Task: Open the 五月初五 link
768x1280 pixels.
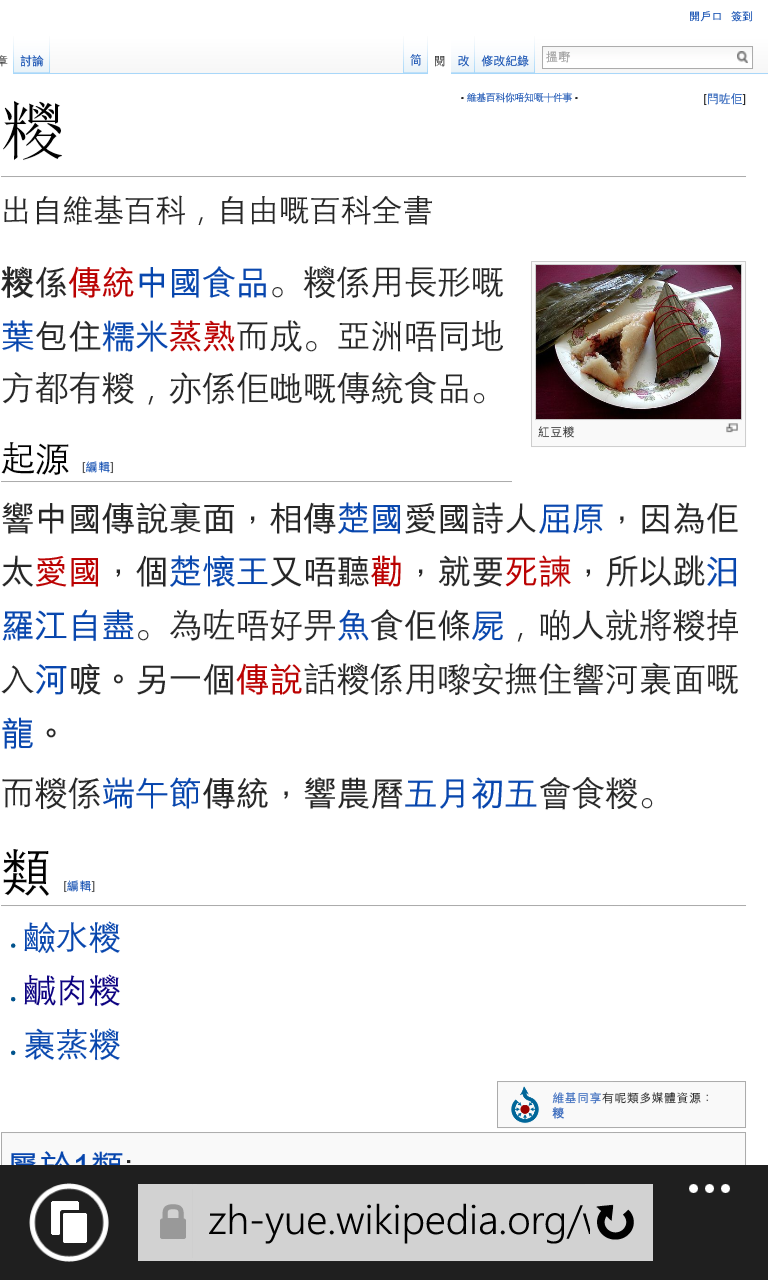Action: pos(471,795)
